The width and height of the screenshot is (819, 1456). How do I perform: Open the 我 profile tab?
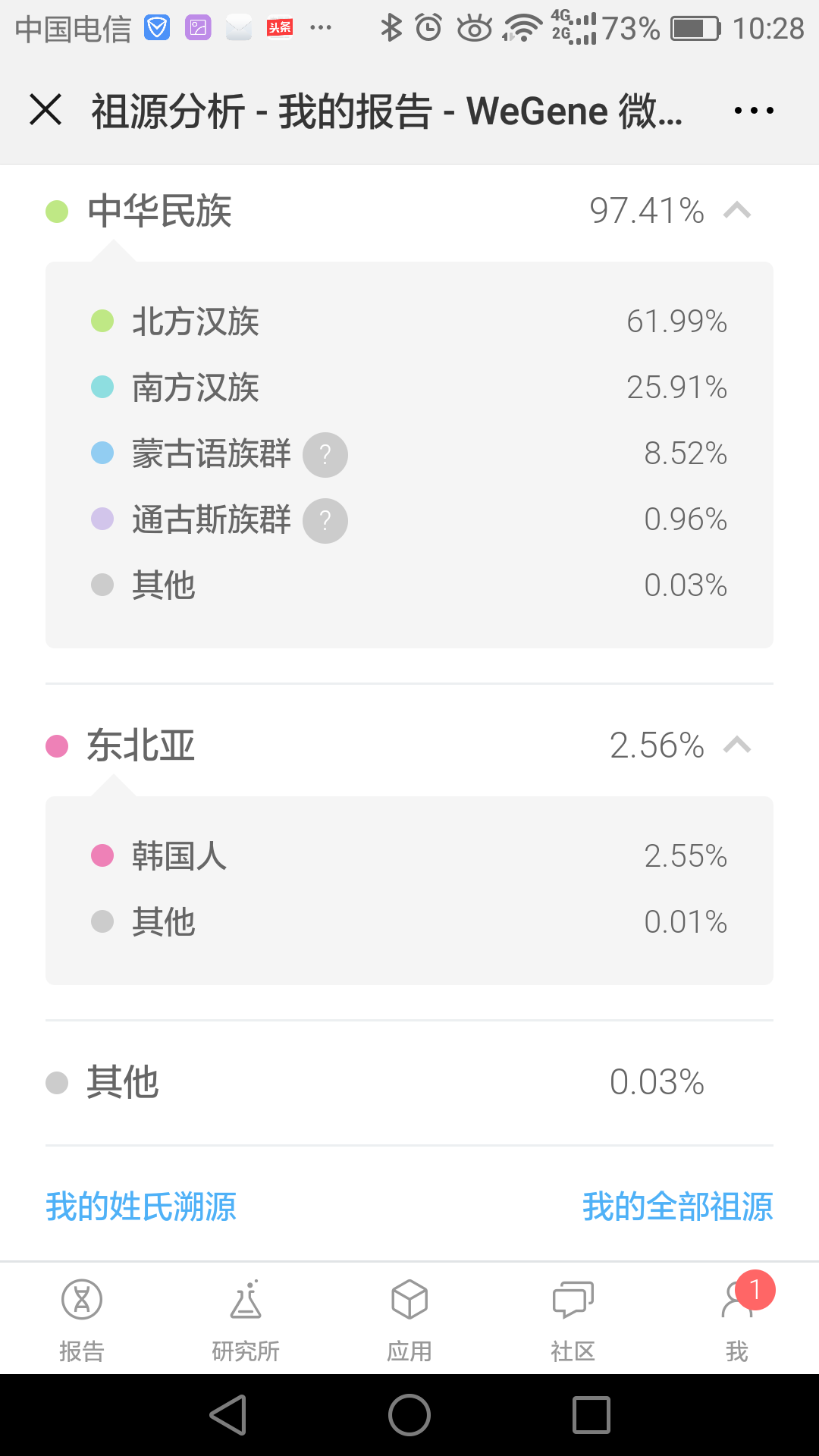pos(737,1319)
